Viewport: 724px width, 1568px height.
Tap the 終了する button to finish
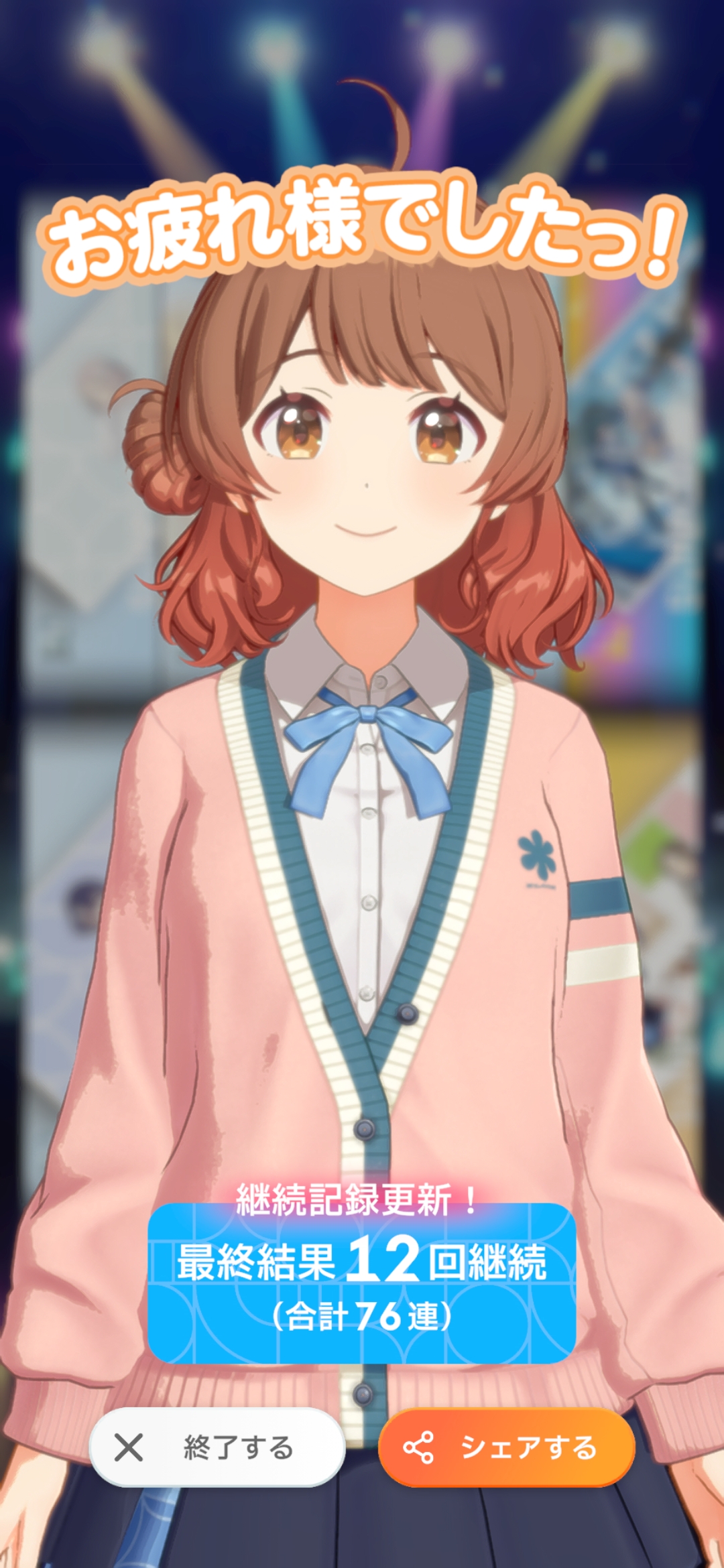pos(217,1448)
